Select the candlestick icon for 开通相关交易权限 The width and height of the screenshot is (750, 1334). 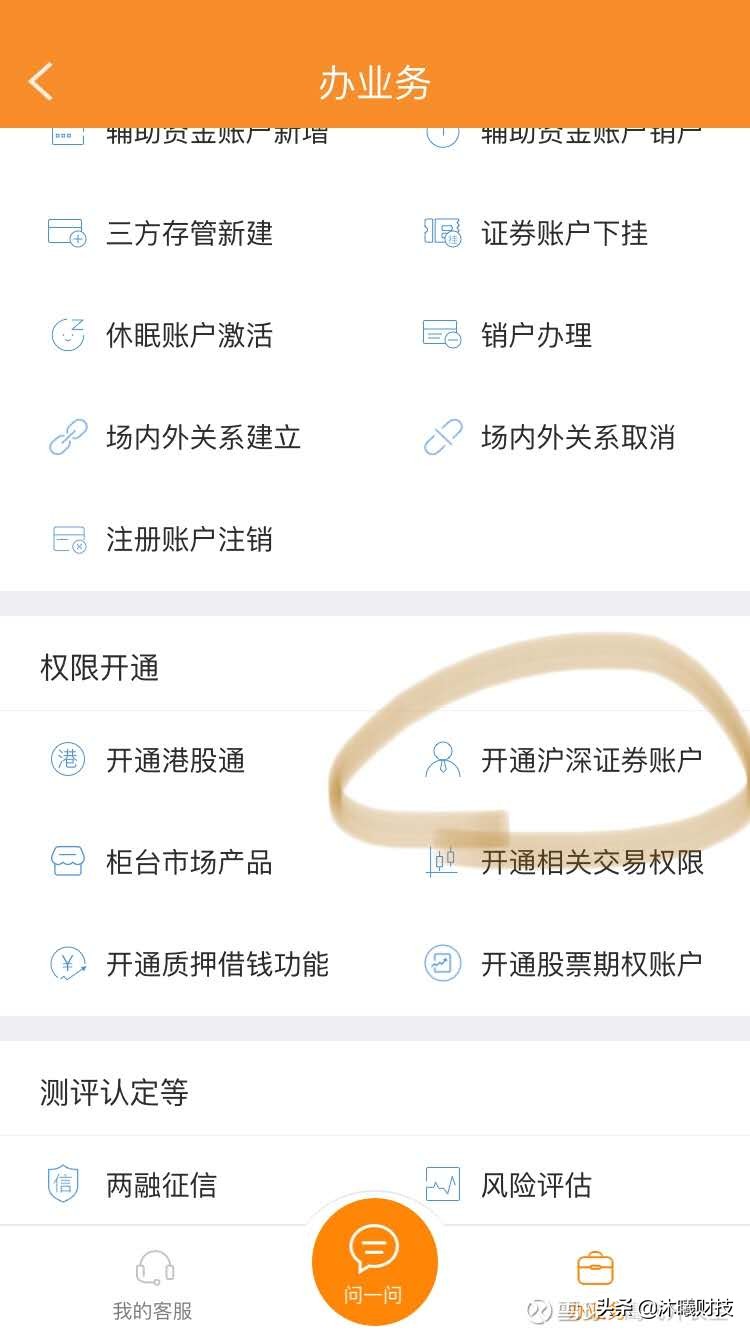(441, 862)
